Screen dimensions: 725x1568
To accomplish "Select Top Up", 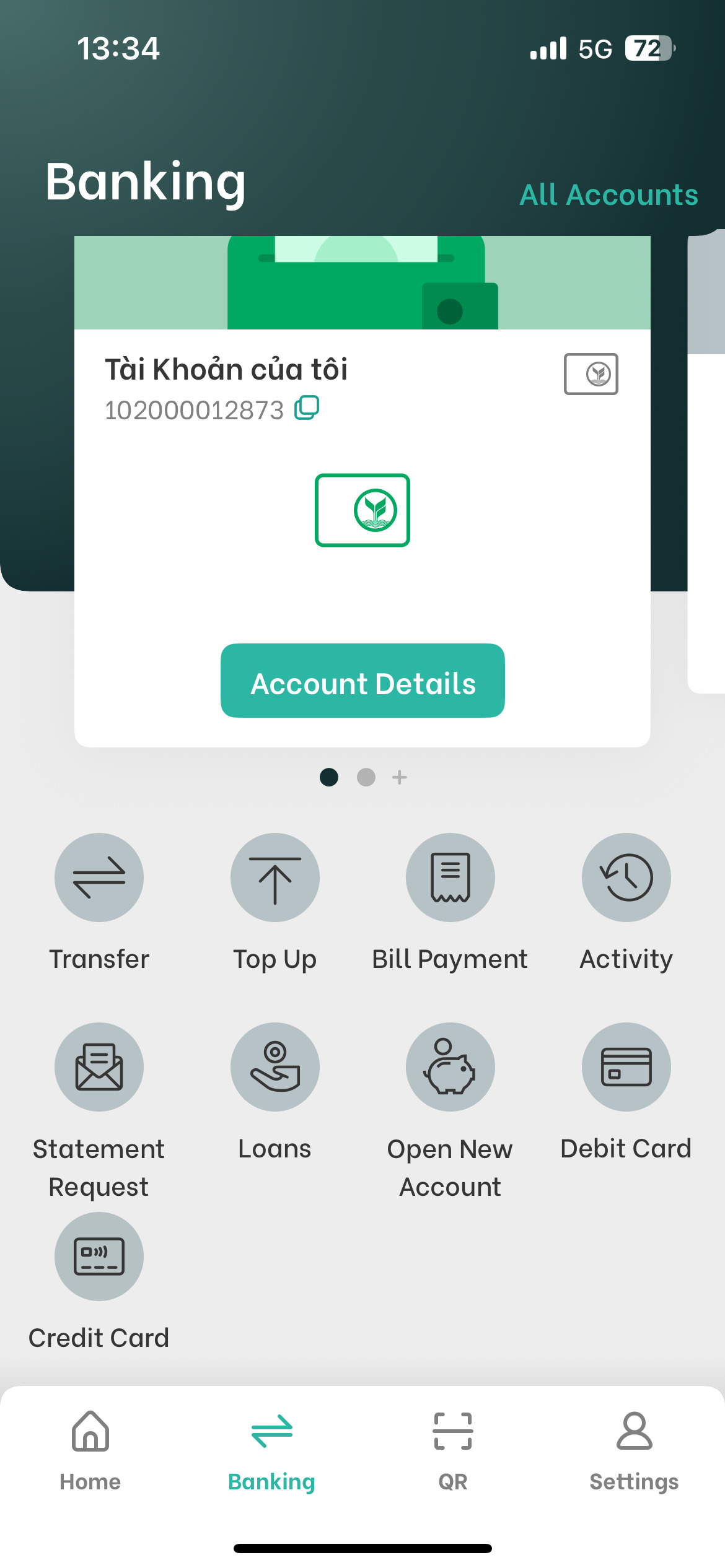I will 275,878.
